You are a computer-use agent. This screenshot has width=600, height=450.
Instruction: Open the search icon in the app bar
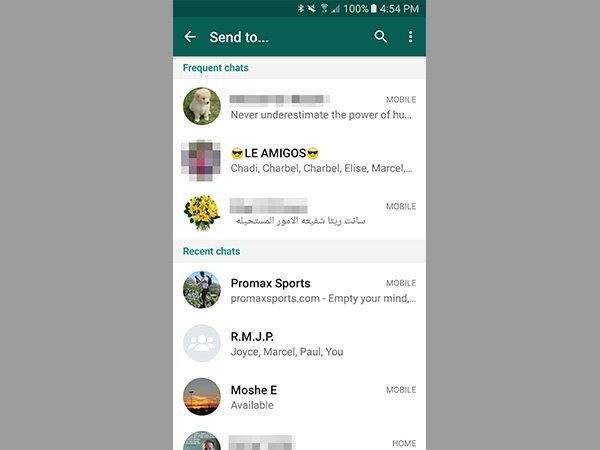click(380, 37)
